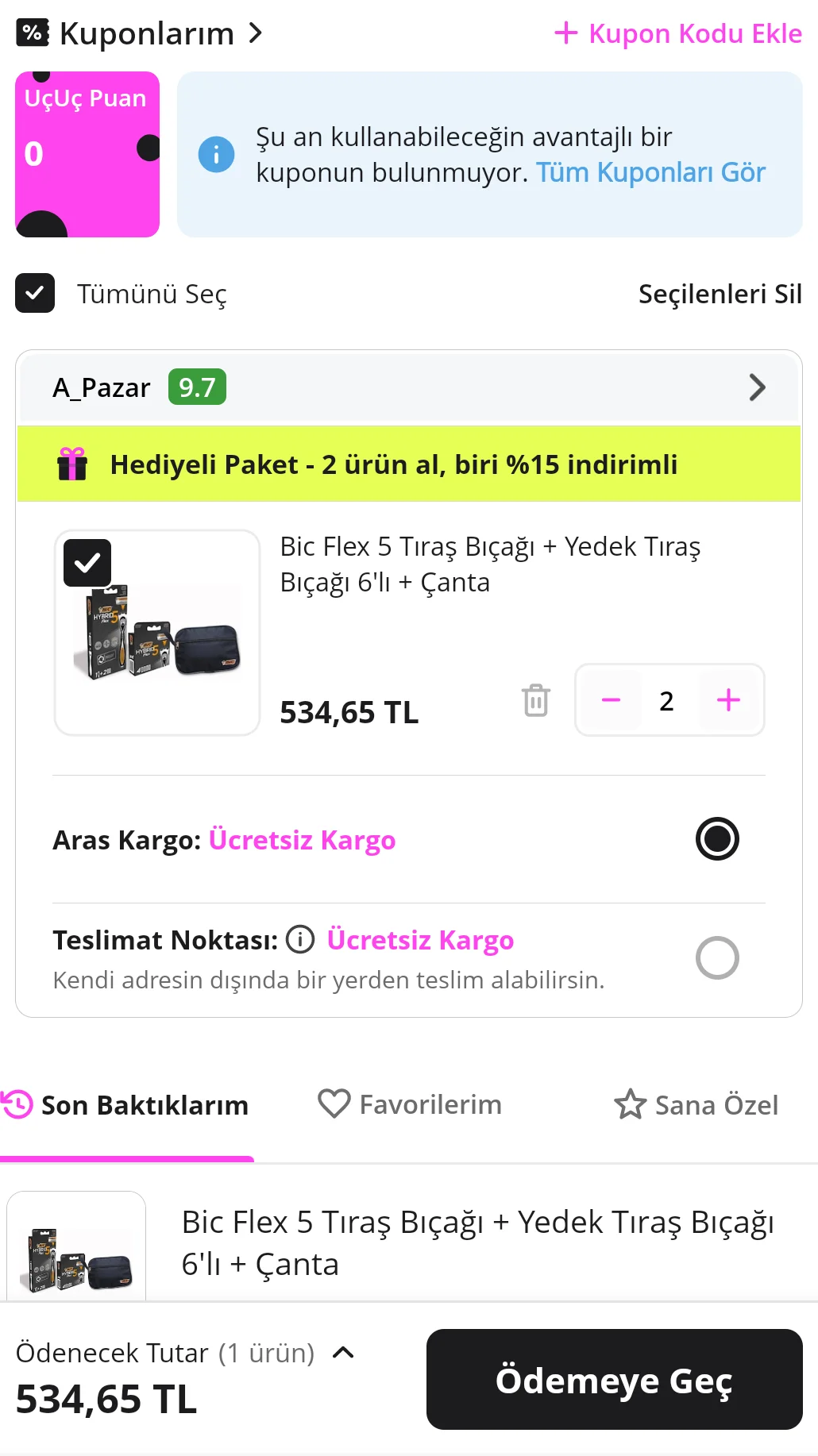The width and height of the screenshot is (818, 1456).
Task: Choose Teslimat Noktası delivery option
Action: point(717,958)
